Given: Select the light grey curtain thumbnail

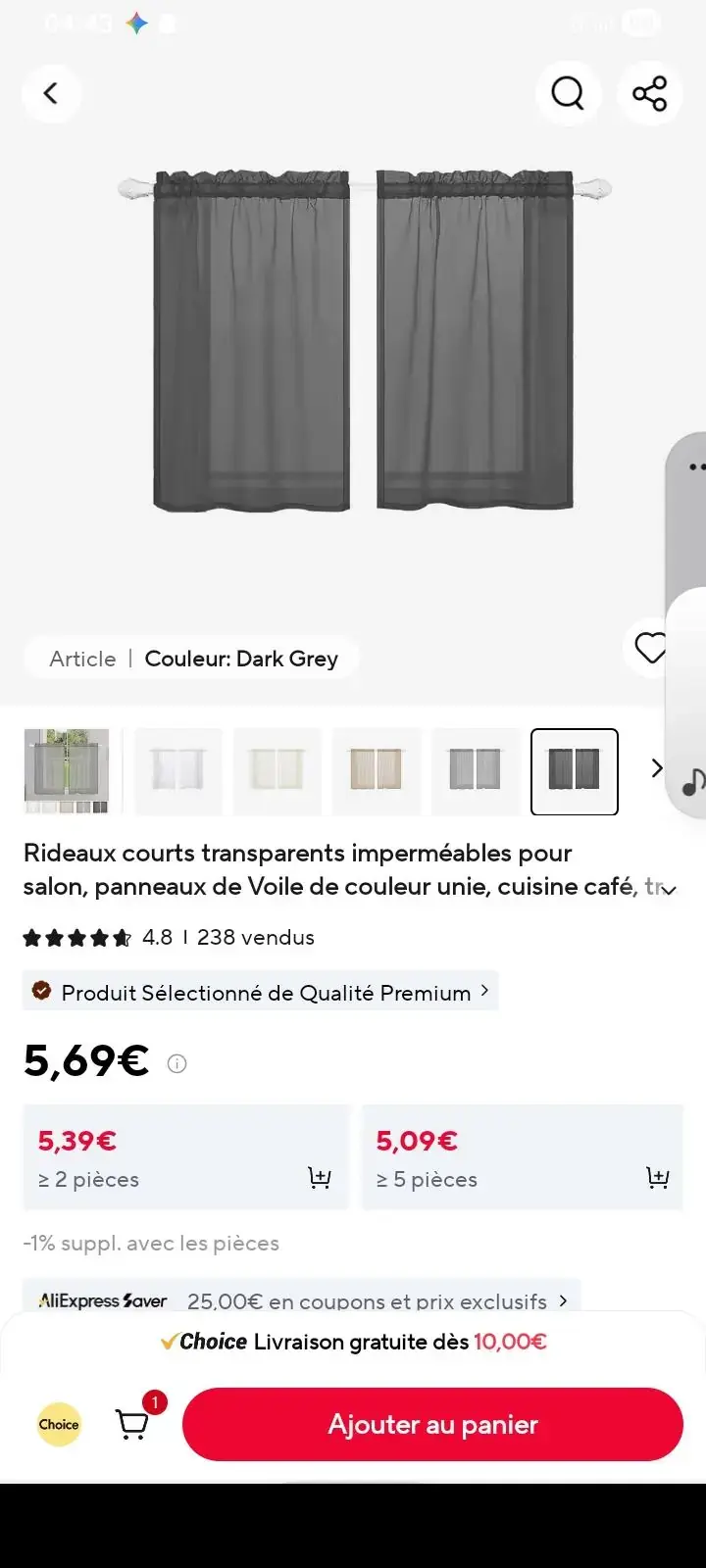Looking at the screenshot, I should (476, 771).
